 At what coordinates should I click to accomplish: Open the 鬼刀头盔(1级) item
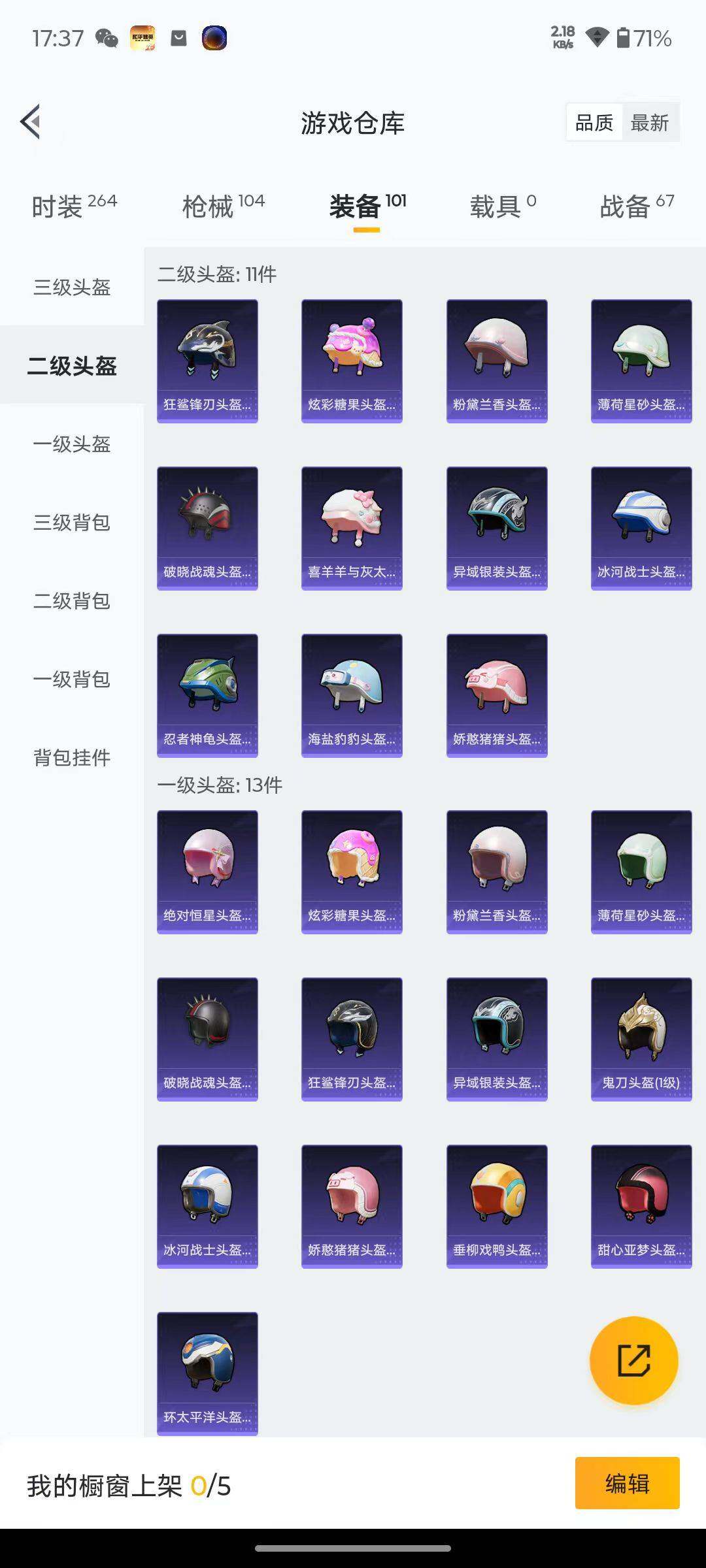click(641, 1039)
